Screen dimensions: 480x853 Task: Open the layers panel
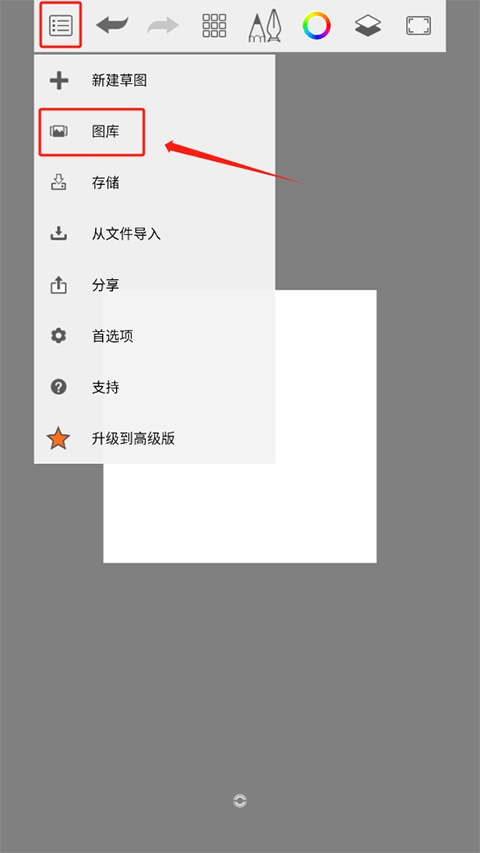click(x=368, y=26)
